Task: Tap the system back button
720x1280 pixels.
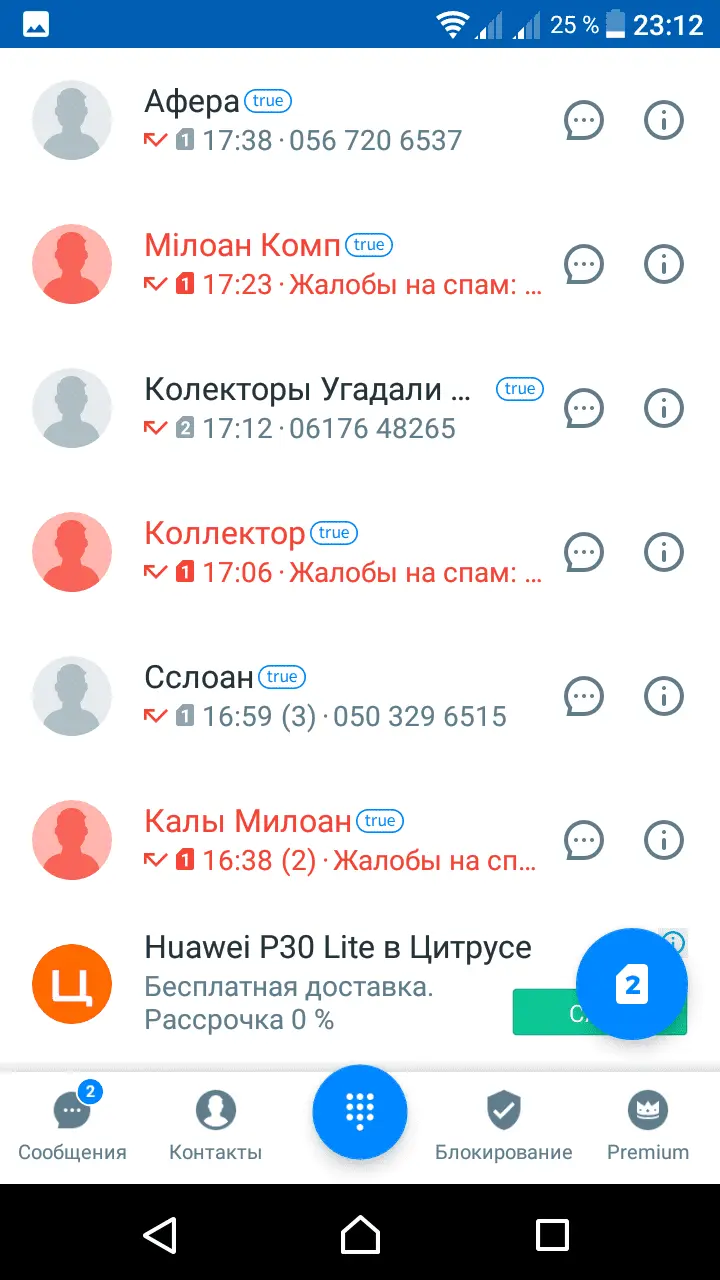Action: click(x=161, y=1235)
